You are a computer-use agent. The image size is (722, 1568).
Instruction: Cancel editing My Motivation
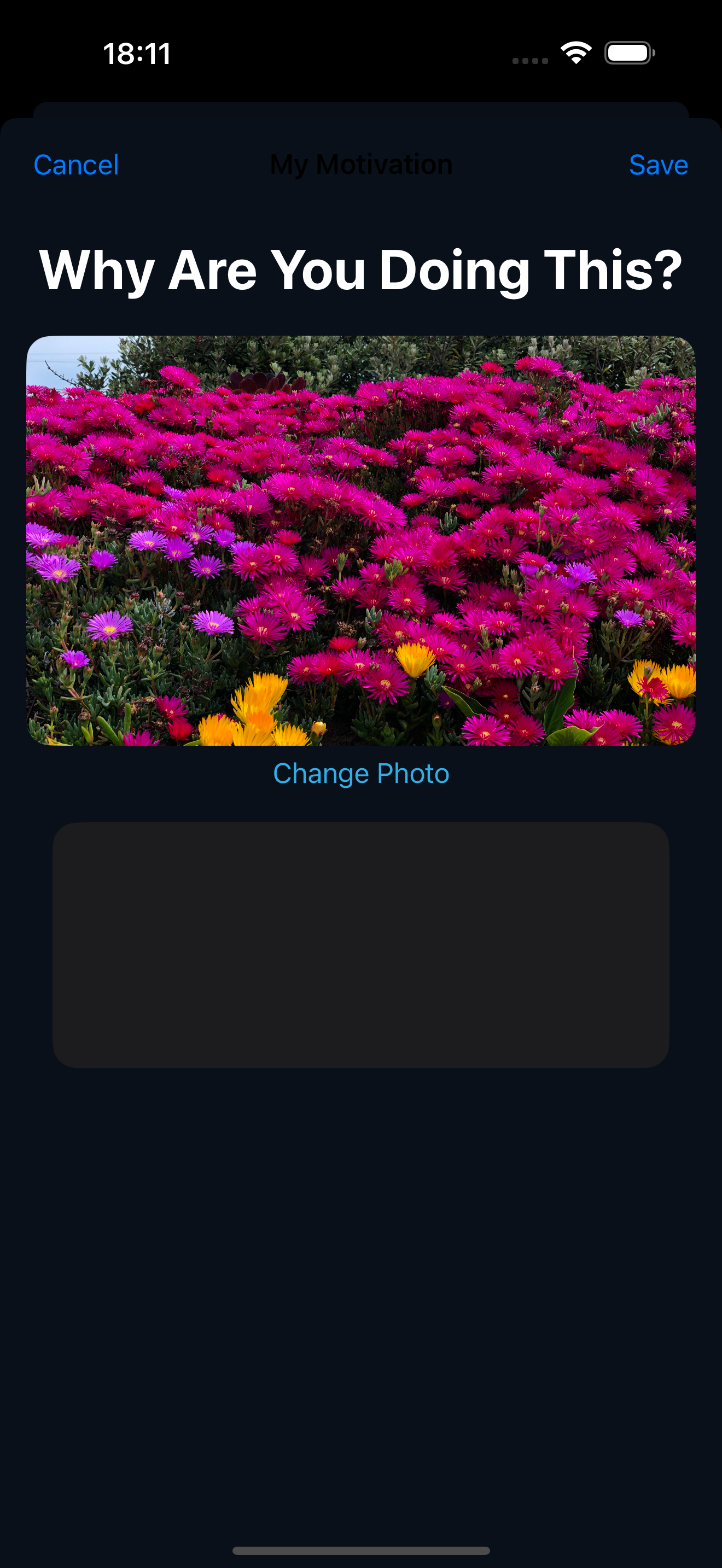[76, 165]
